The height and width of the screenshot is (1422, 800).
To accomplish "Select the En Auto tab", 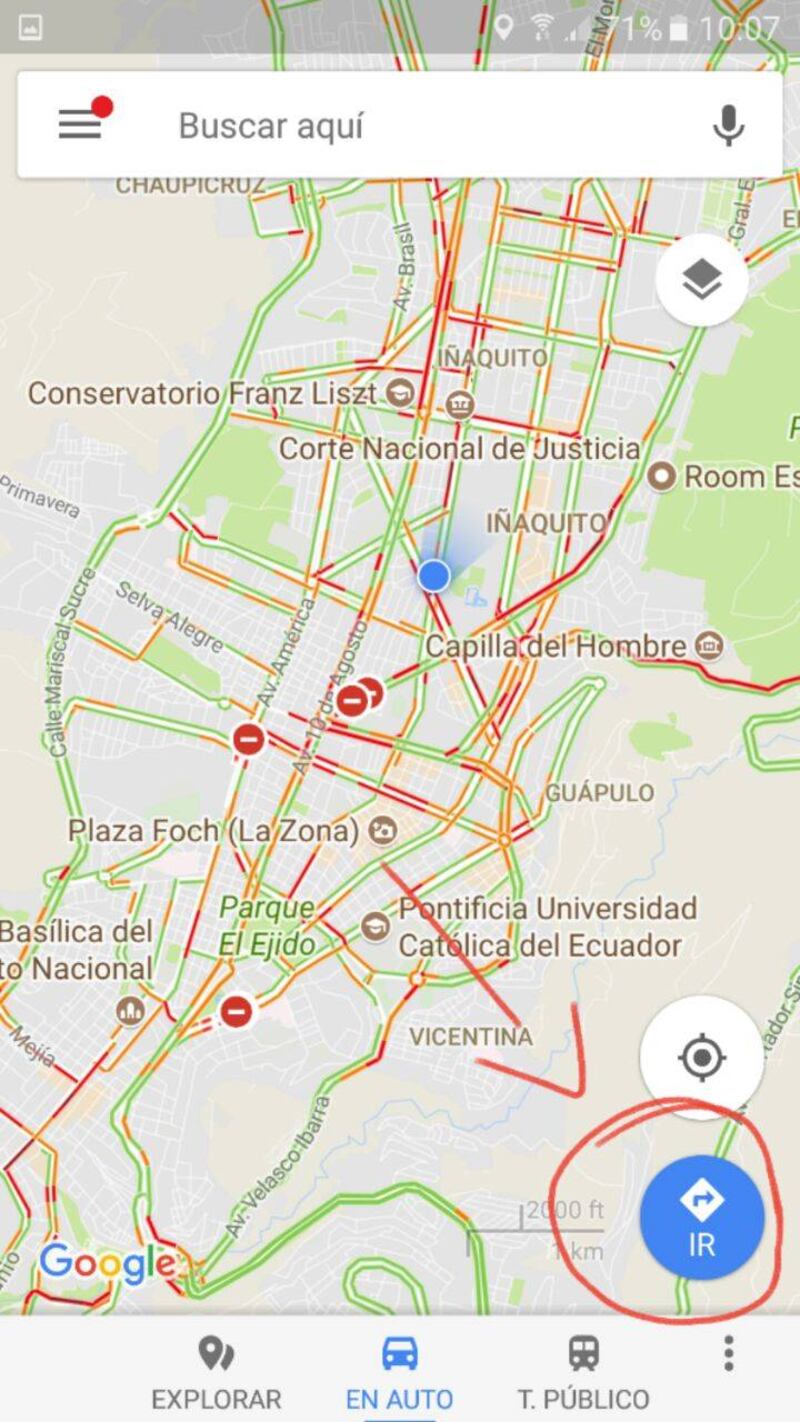I will 399,1372.
